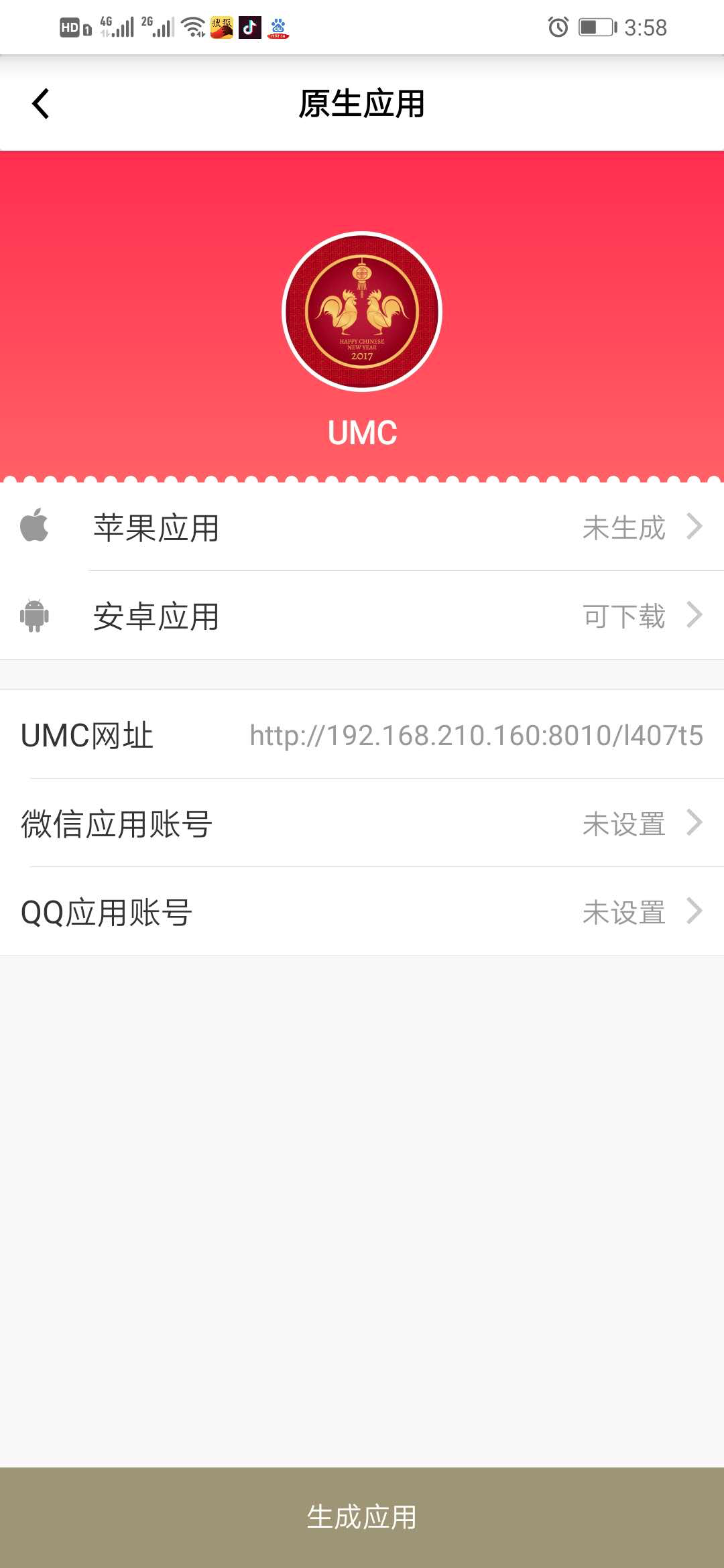Screen dimensions: 724x1568
Task: Click the back arrow to leave 原生应用
Action: pyautogui.click(x=42, y=104)
